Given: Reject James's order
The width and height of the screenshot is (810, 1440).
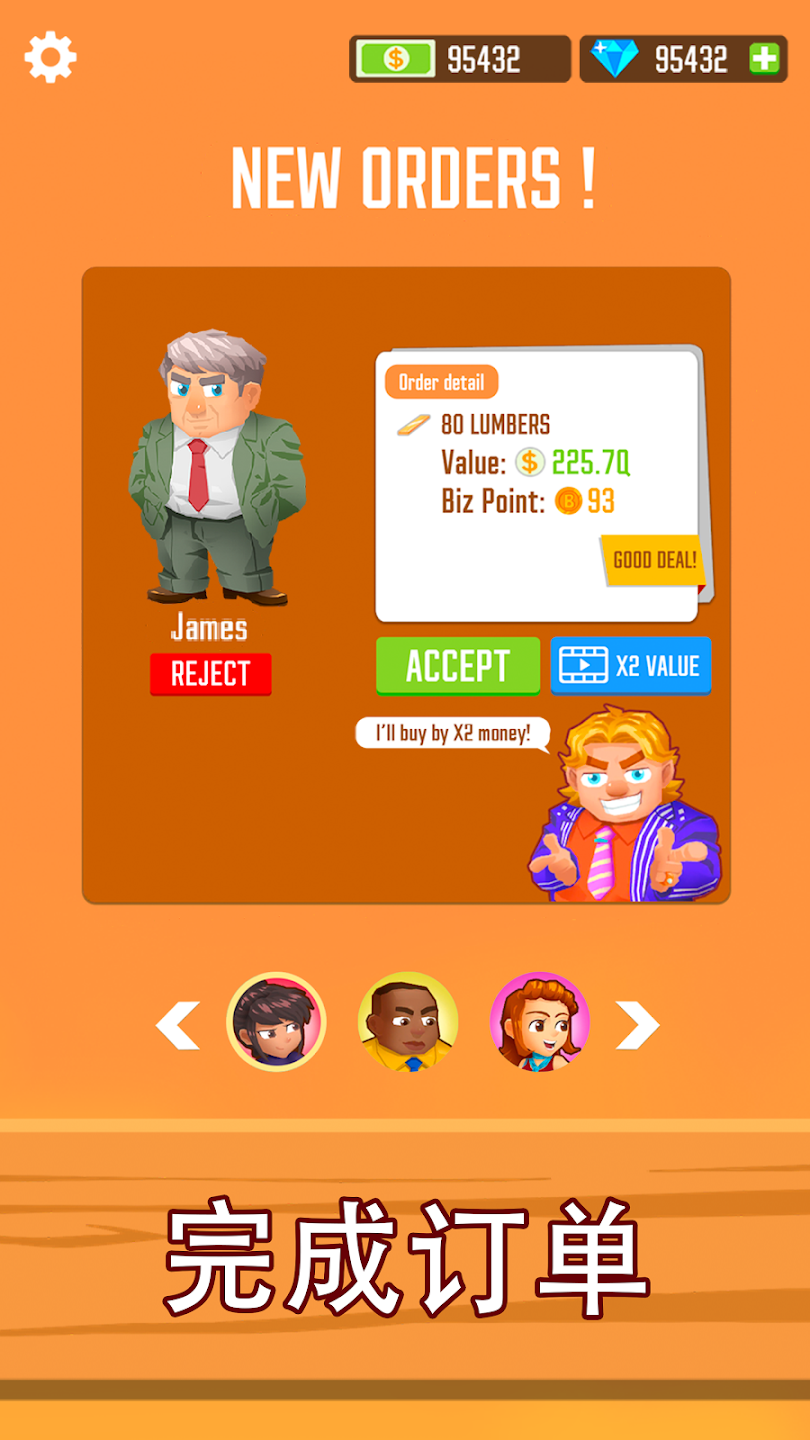Looking at the screenshot, I should point(210,674).
